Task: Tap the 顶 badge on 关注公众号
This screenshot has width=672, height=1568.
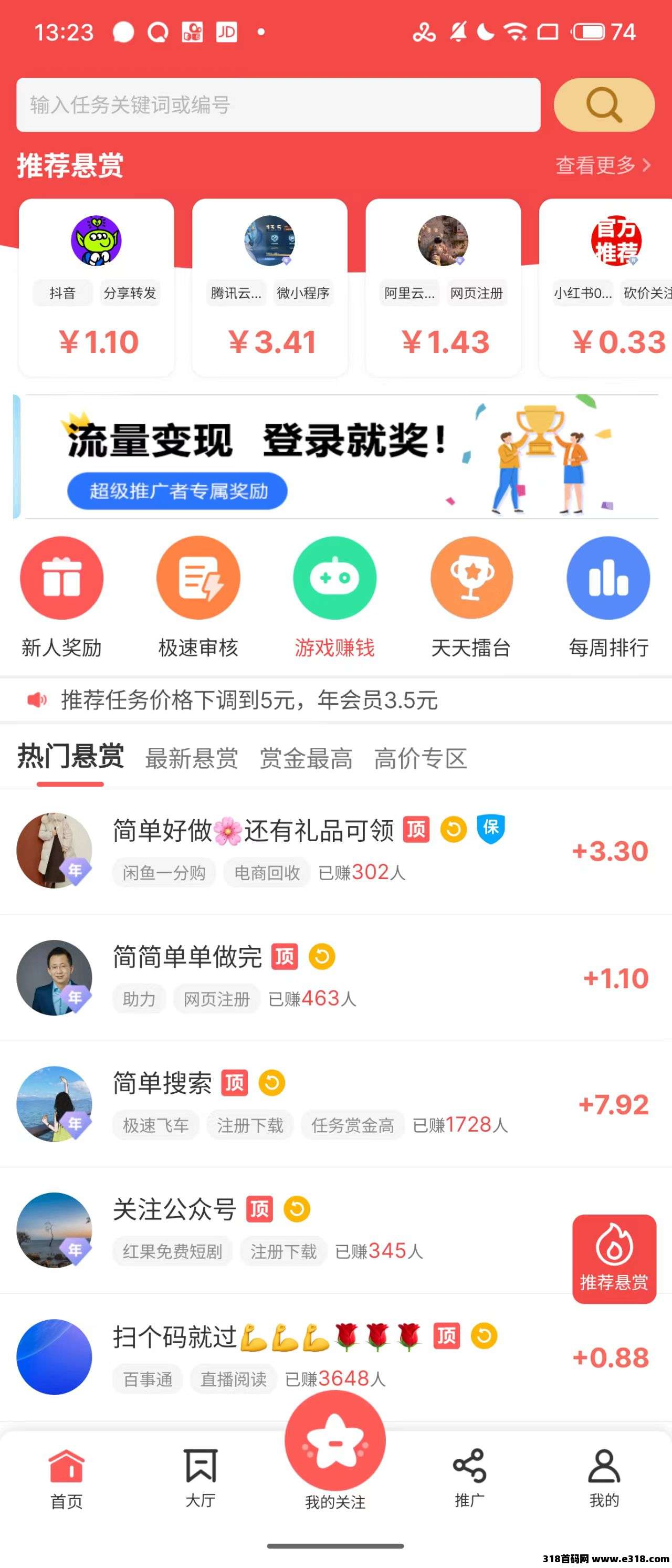Action: (x=260, y=1210)
